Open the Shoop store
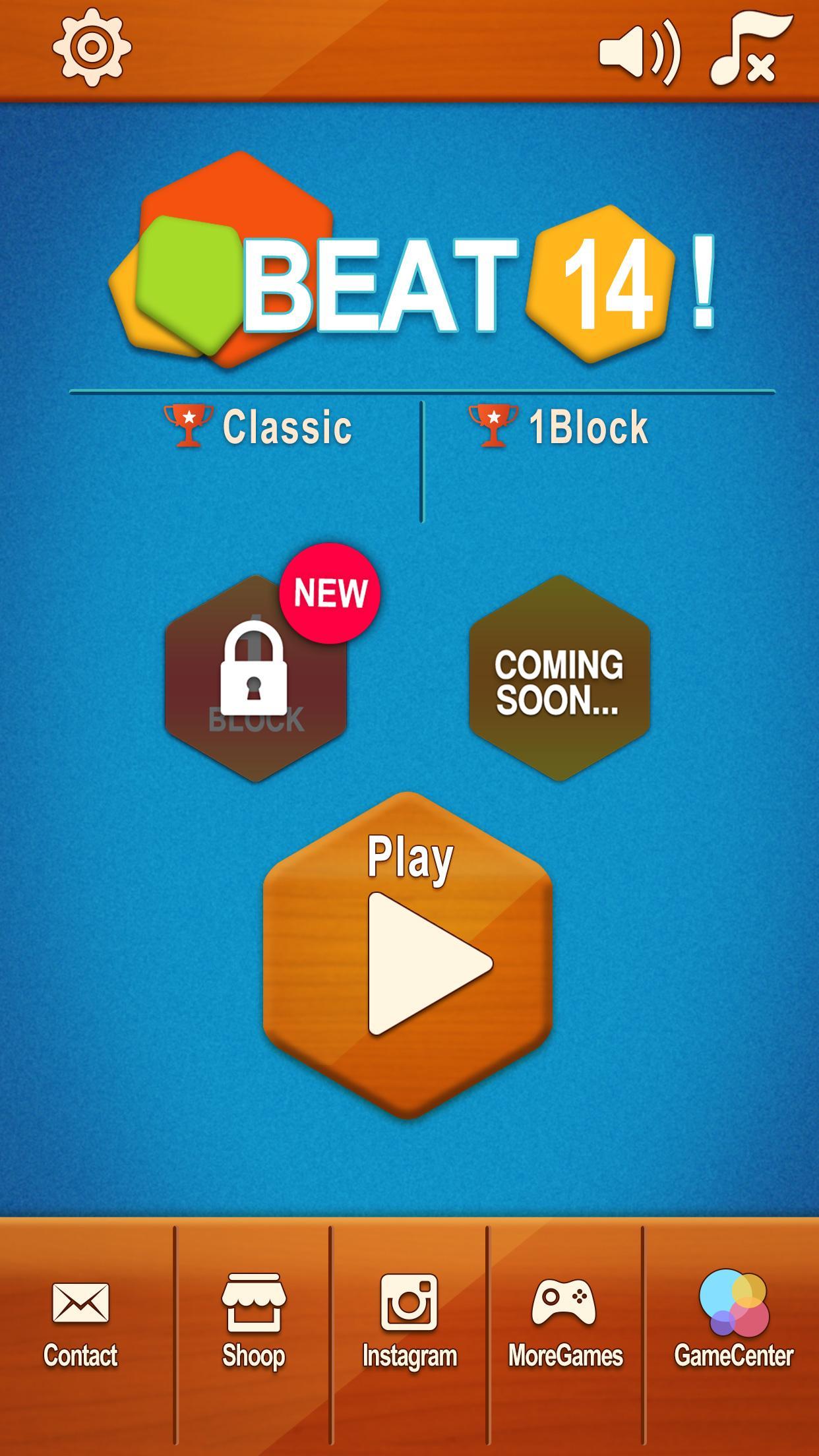This screenshot has height=1456, width=819. [x=253, y=1323]
